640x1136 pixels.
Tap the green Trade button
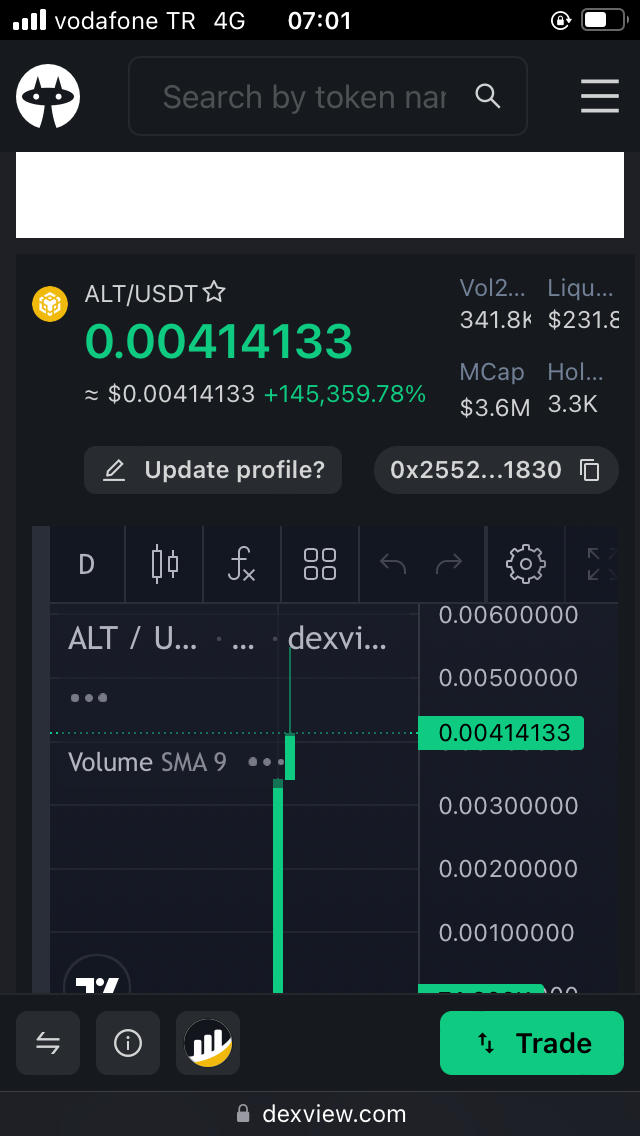coord(532,1043)
